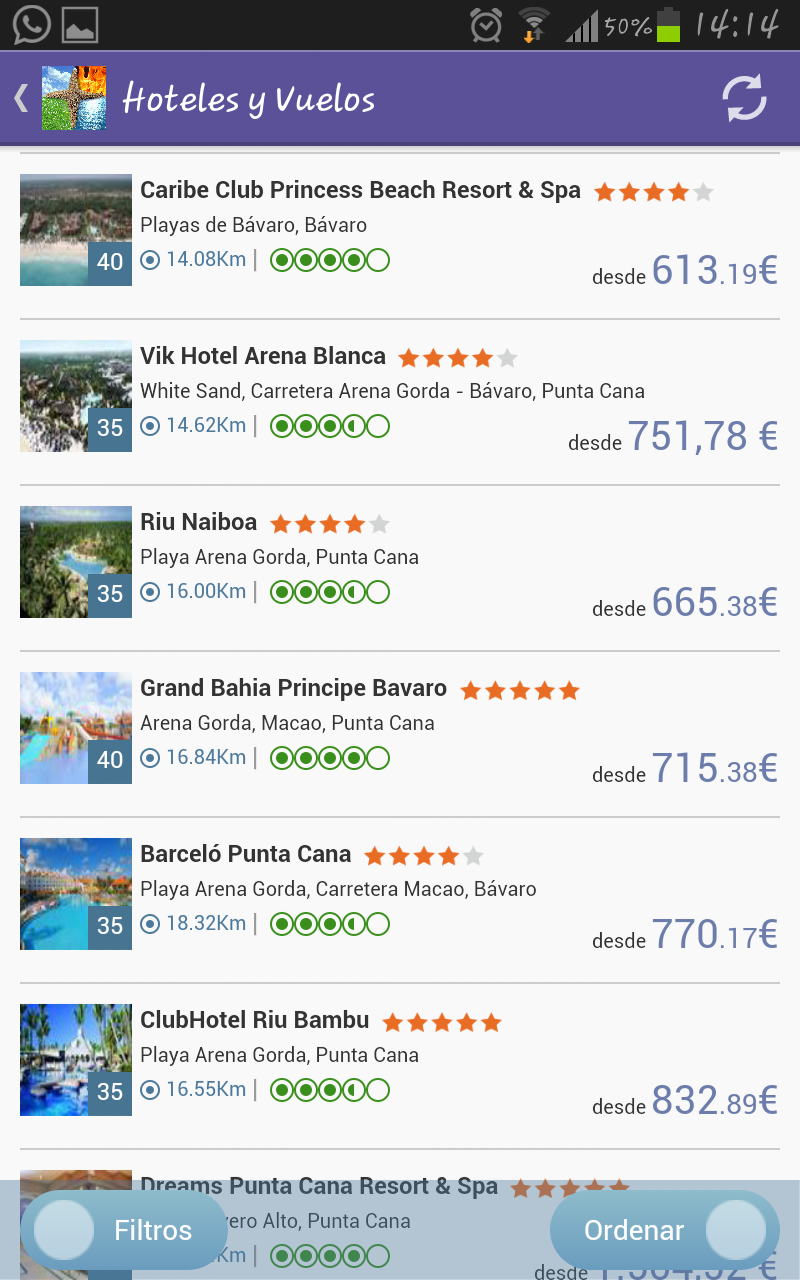Tap the battery level indicator showing 50%

pos(668,24)
